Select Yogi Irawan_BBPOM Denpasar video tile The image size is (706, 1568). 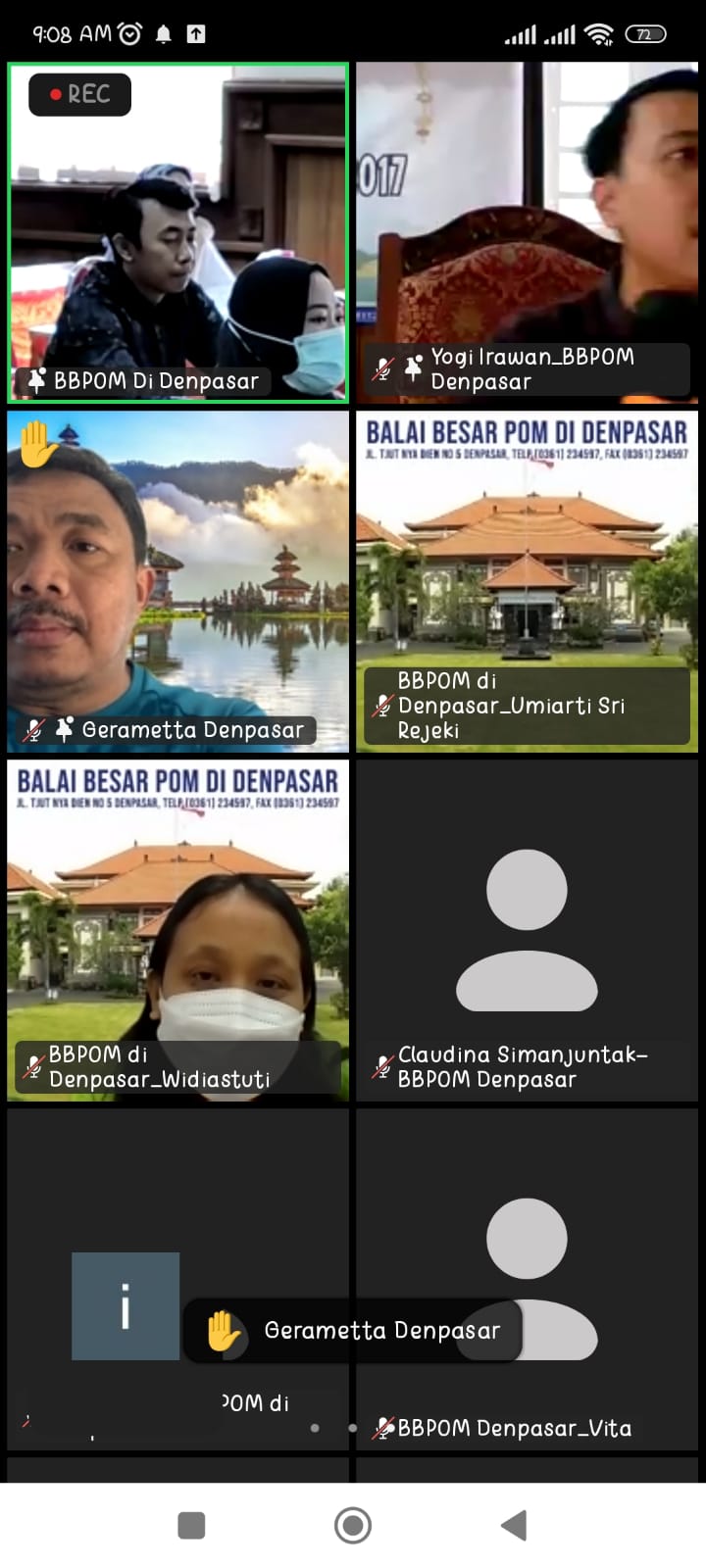tap(527, 233)
